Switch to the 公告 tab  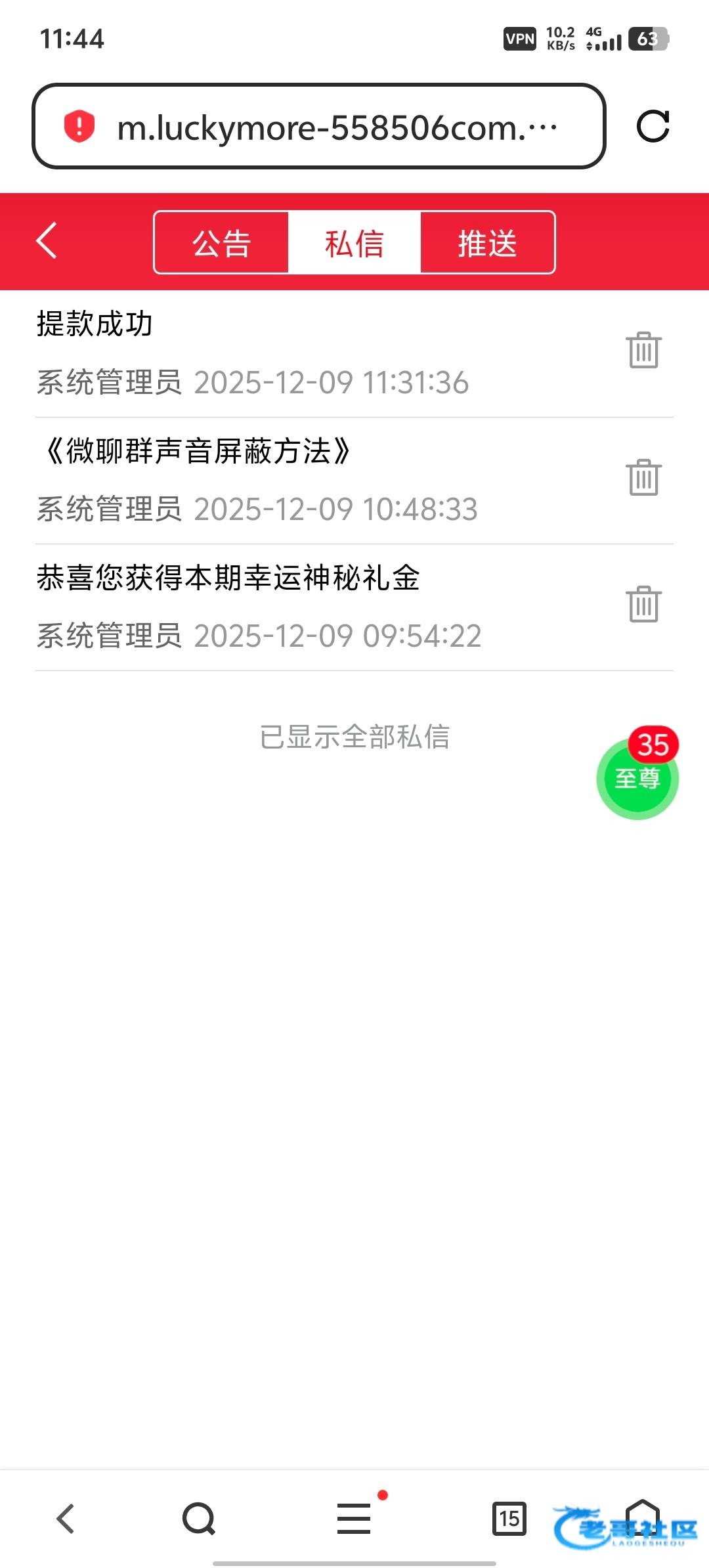[x=222, y=242]
